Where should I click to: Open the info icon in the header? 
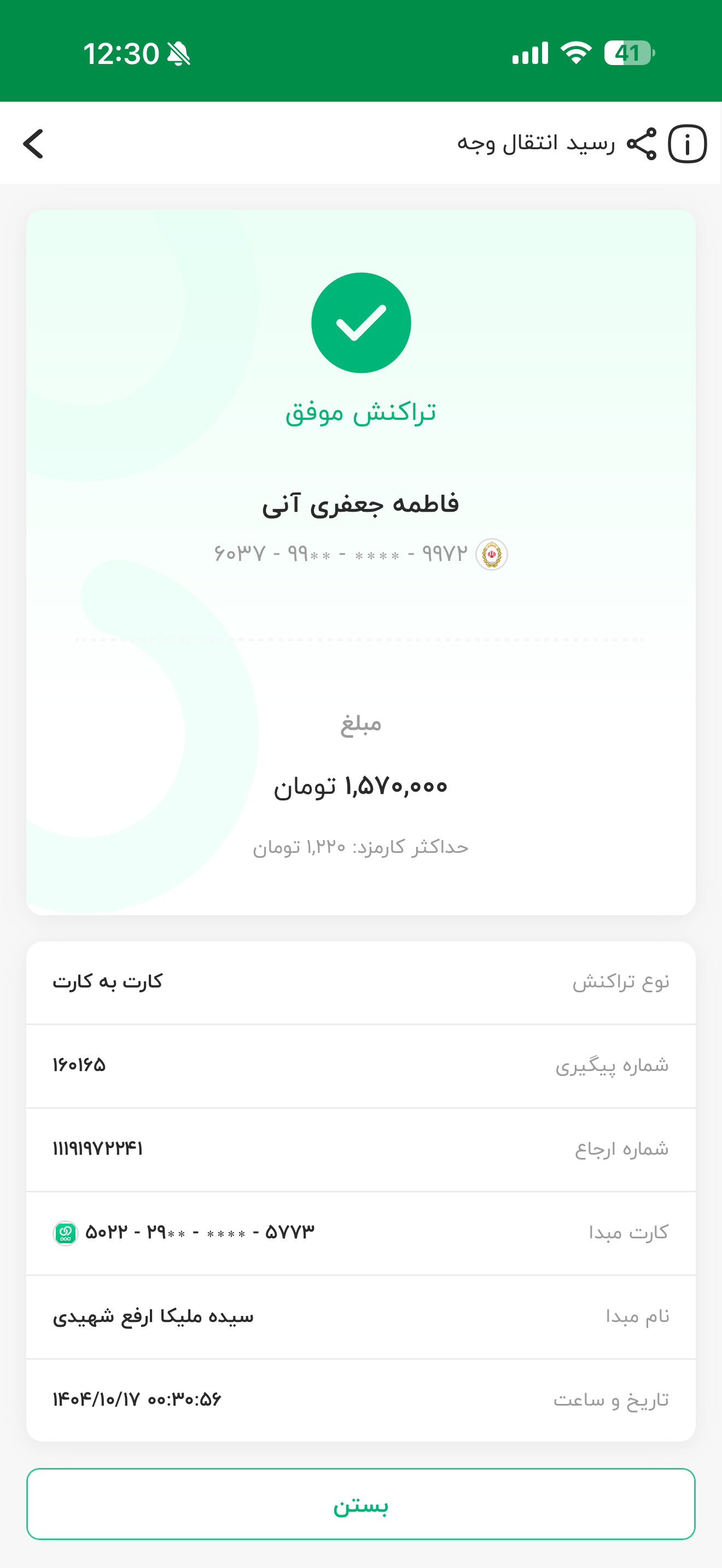[688, 144]
